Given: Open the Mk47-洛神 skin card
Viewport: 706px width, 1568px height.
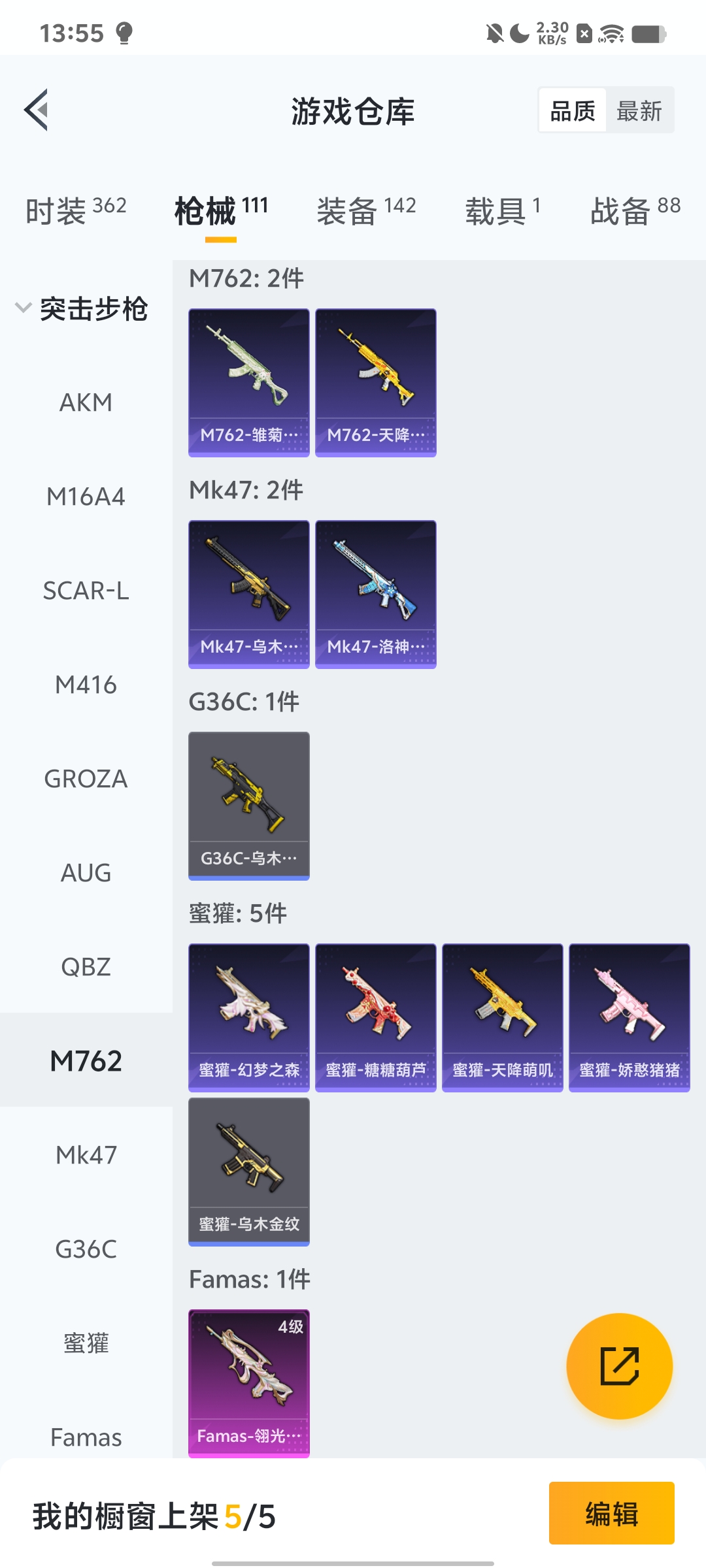Looking at the screenshot, I should [x=375, y=594].
